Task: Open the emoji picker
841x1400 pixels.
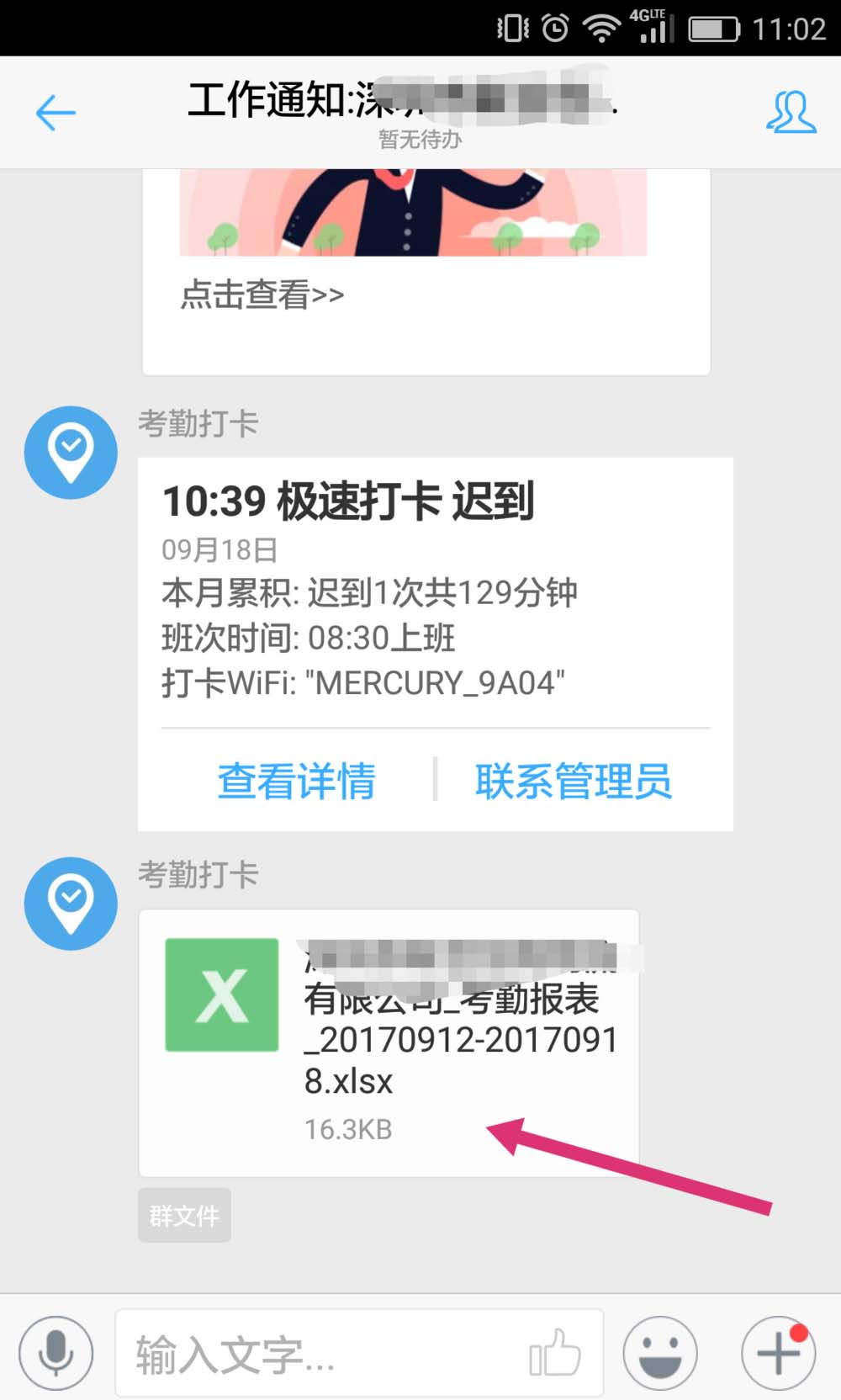Action: (x=660, y=1353)
